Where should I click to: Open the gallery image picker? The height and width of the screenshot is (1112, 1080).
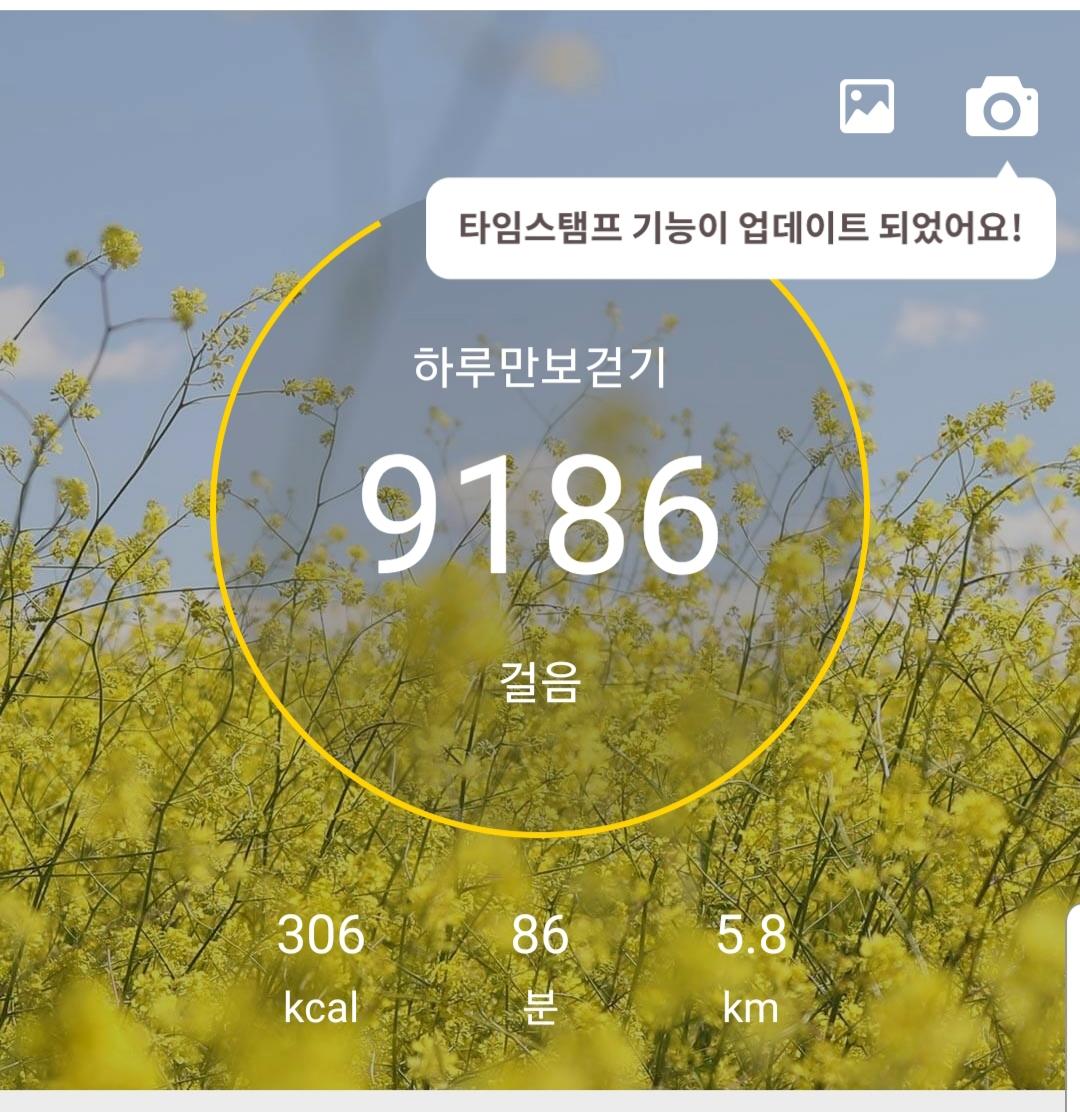click(x=866, y=107)
